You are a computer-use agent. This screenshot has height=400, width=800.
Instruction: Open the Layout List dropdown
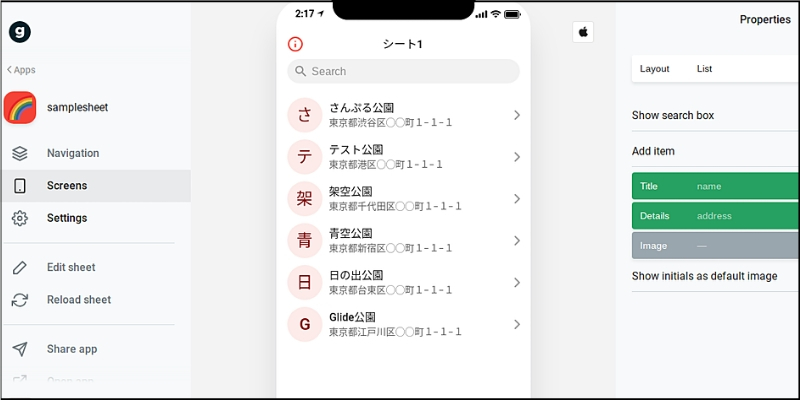[715, 69]
